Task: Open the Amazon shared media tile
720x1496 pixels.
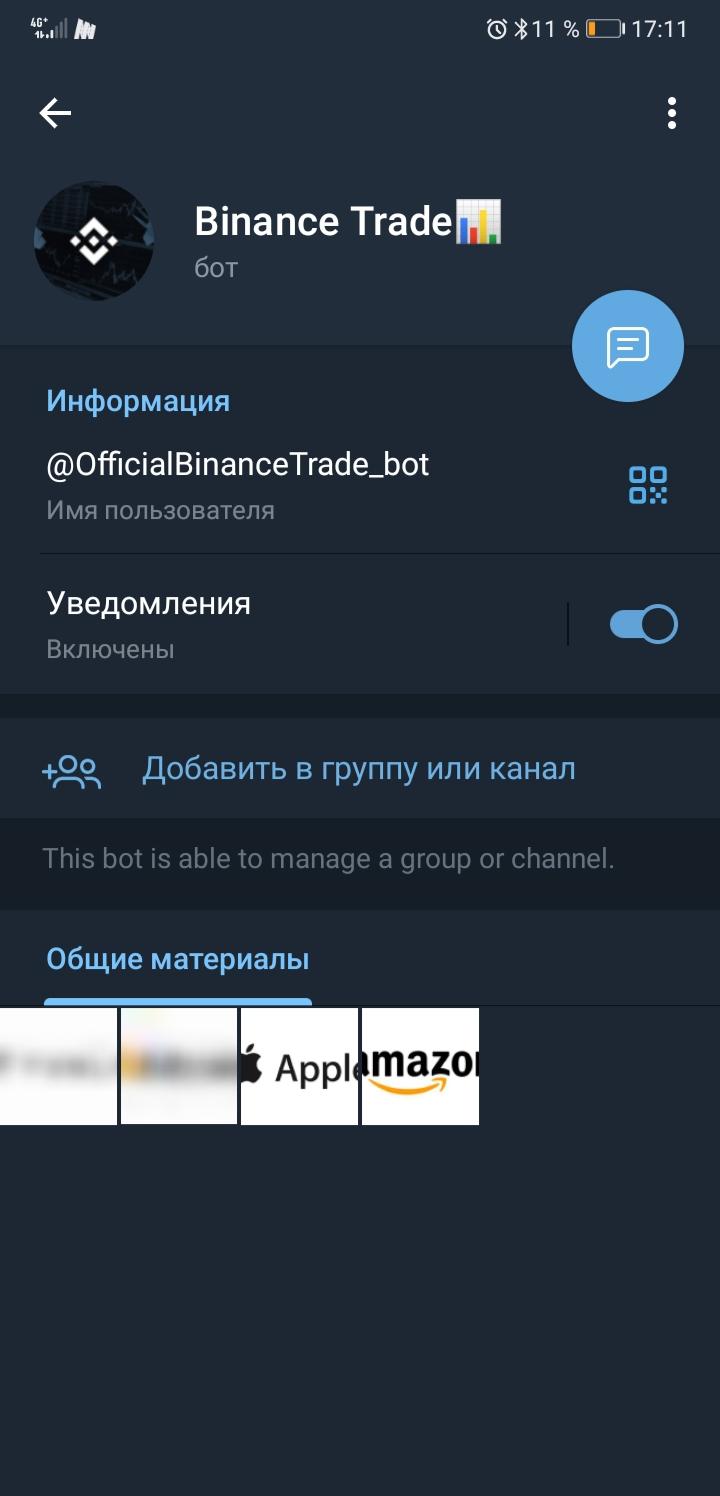Action: (420, 1066)
